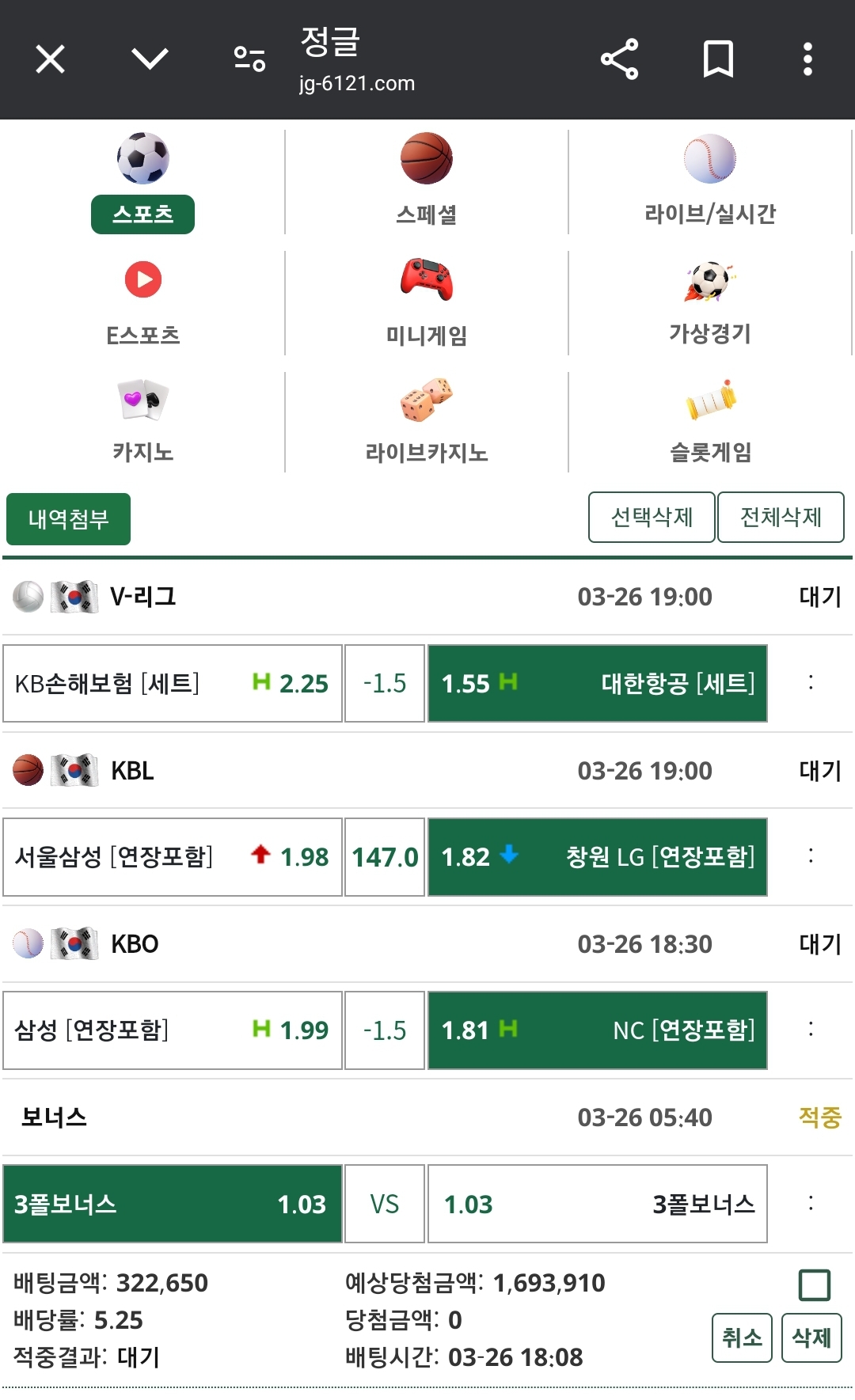Open the 라이브/실시간 category
This screenshot has height=1400, width=855.
710,181
